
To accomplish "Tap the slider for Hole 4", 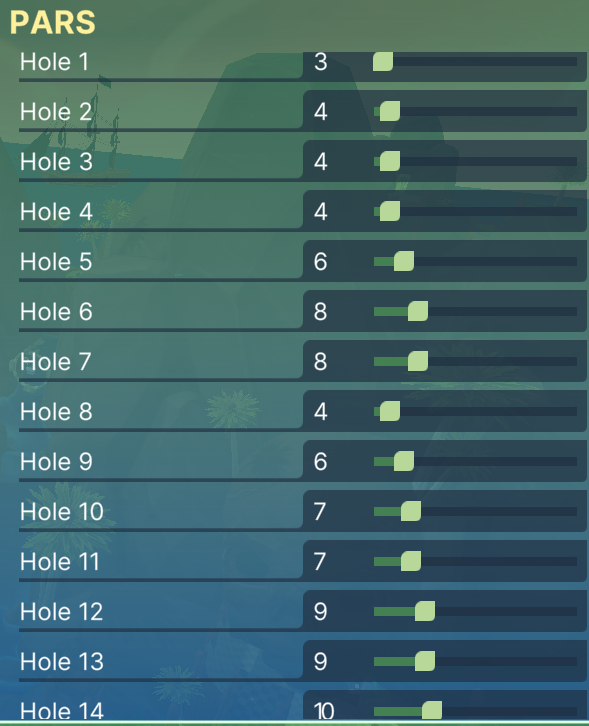I will pos(475,212).
